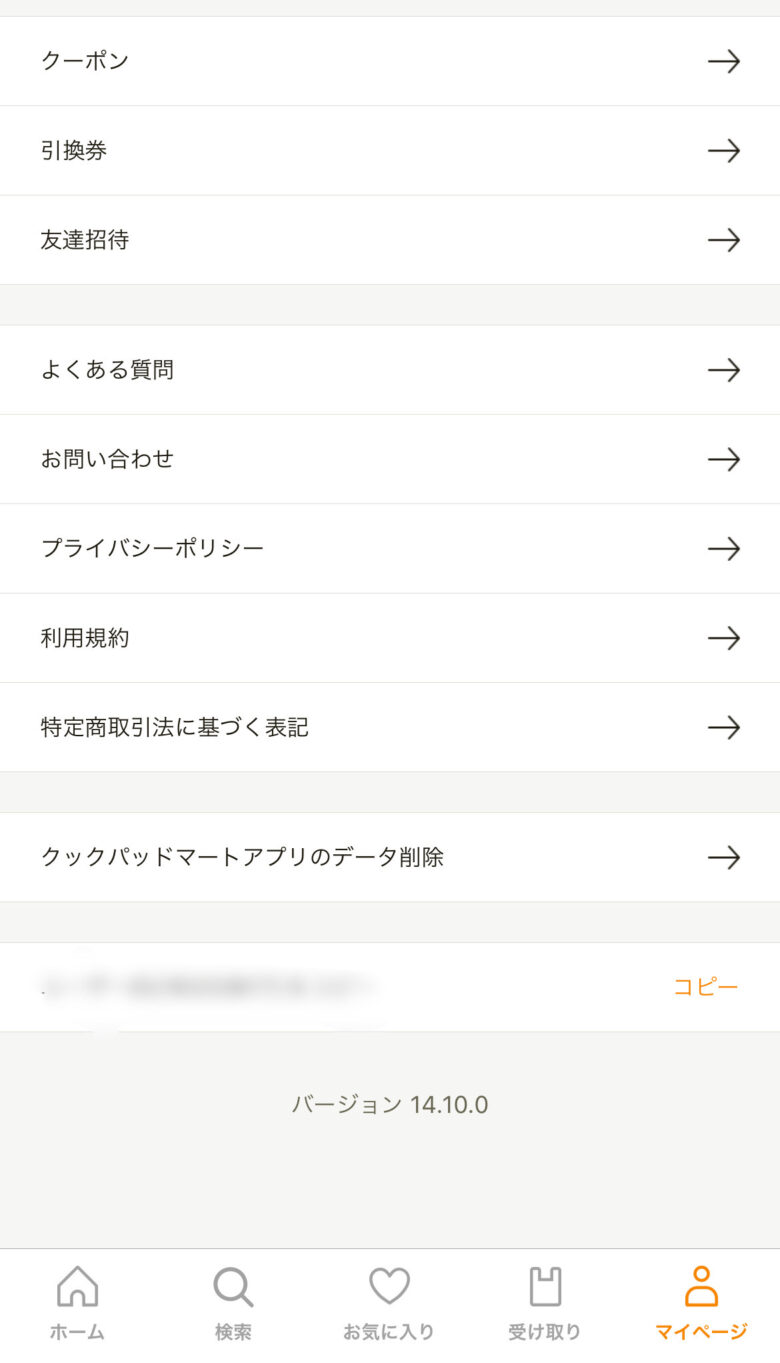780x1363 pixels.
Task: Open よくある質問 FAQ
Action: pos(390,370)
